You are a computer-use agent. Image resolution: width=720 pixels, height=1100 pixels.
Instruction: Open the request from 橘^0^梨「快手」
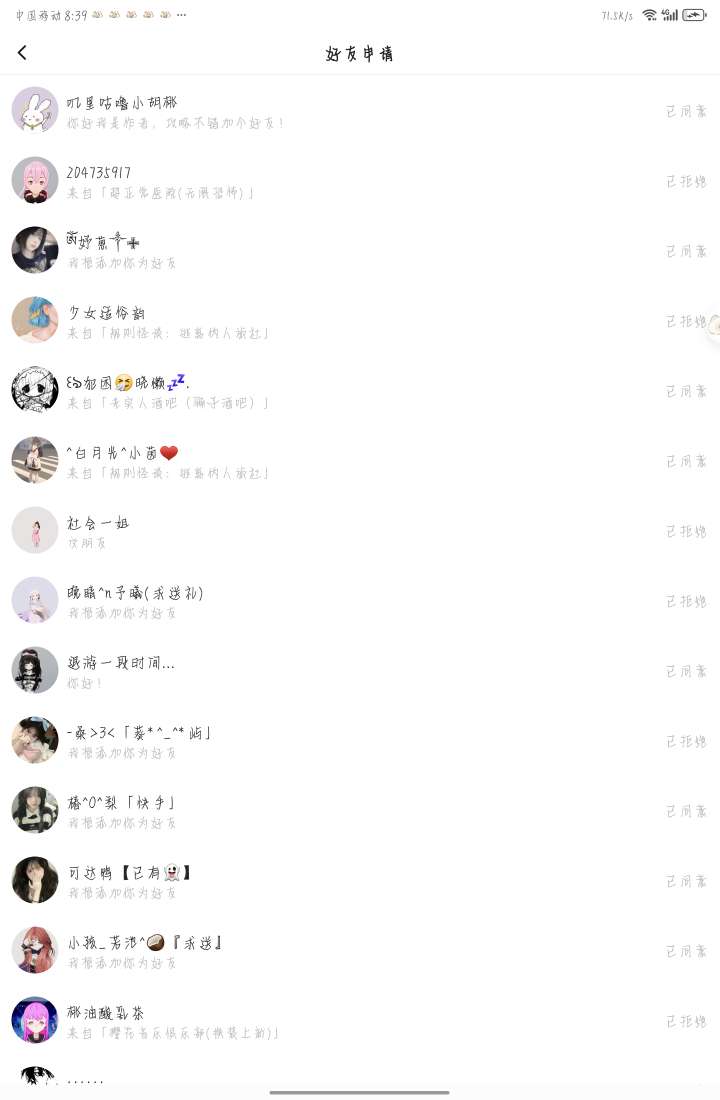[300, 811]
